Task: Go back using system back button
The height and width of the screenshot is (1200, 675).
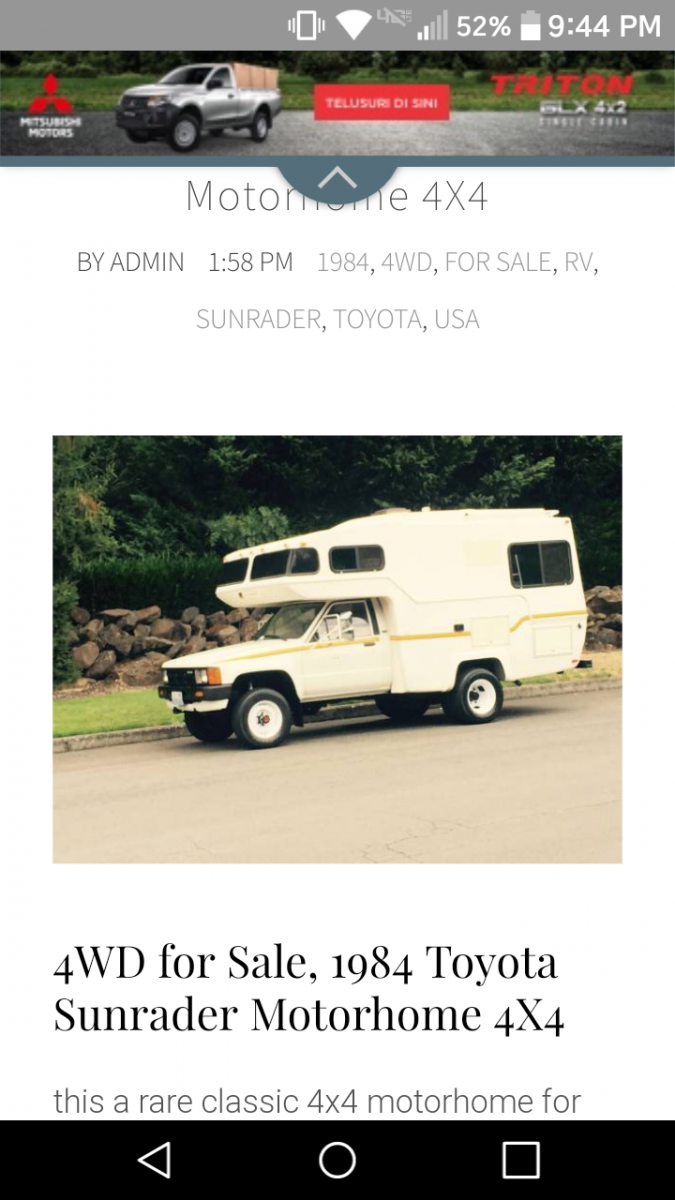Action: point(154,1160)
